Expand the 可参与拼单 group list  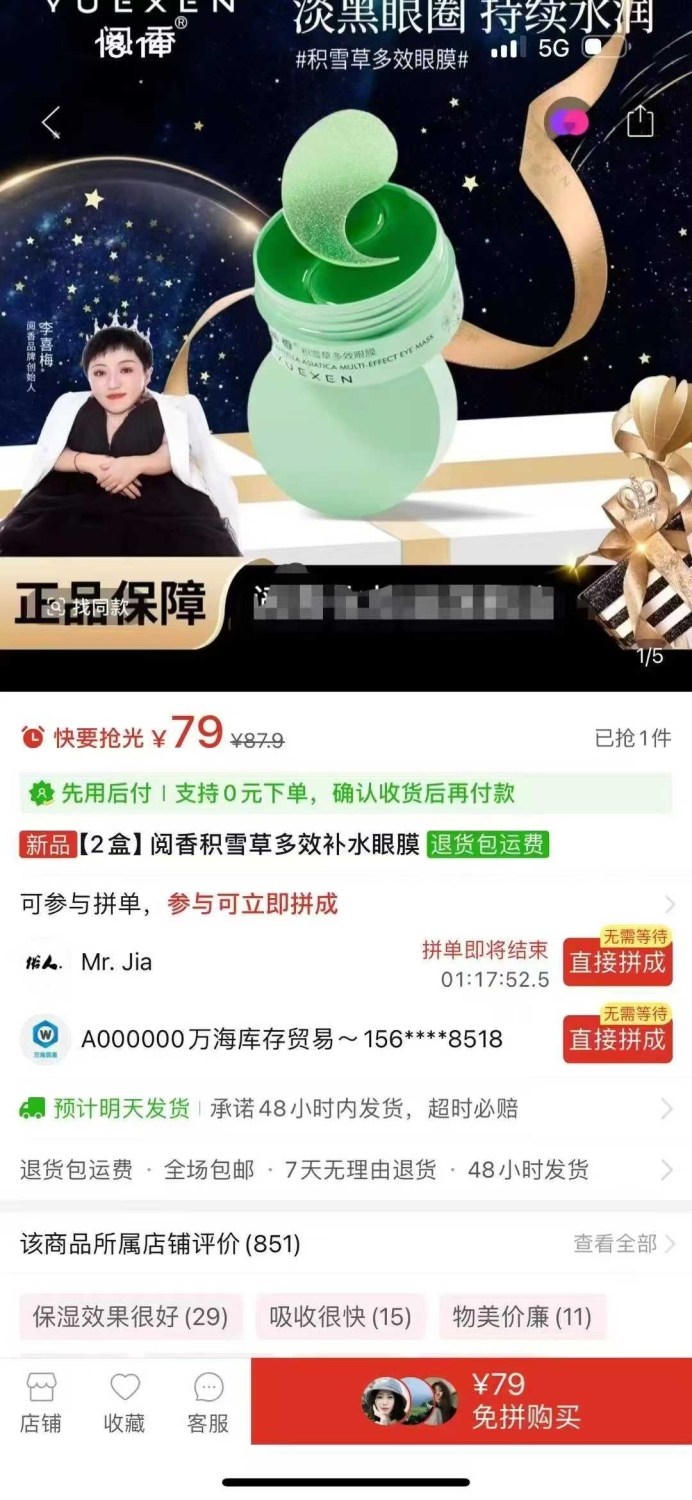346,904
